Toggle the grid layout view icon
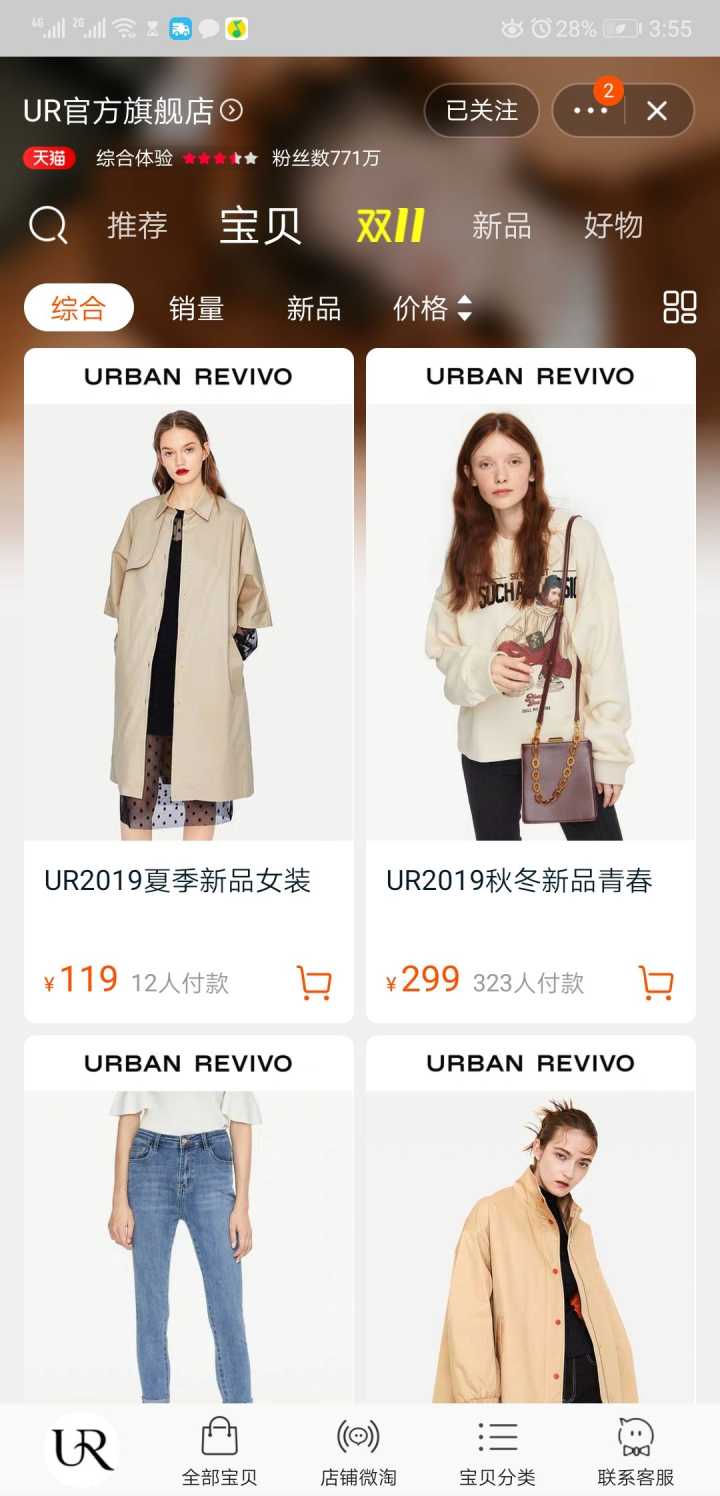Screen dimensions: 720x1496 coord(679,307)
